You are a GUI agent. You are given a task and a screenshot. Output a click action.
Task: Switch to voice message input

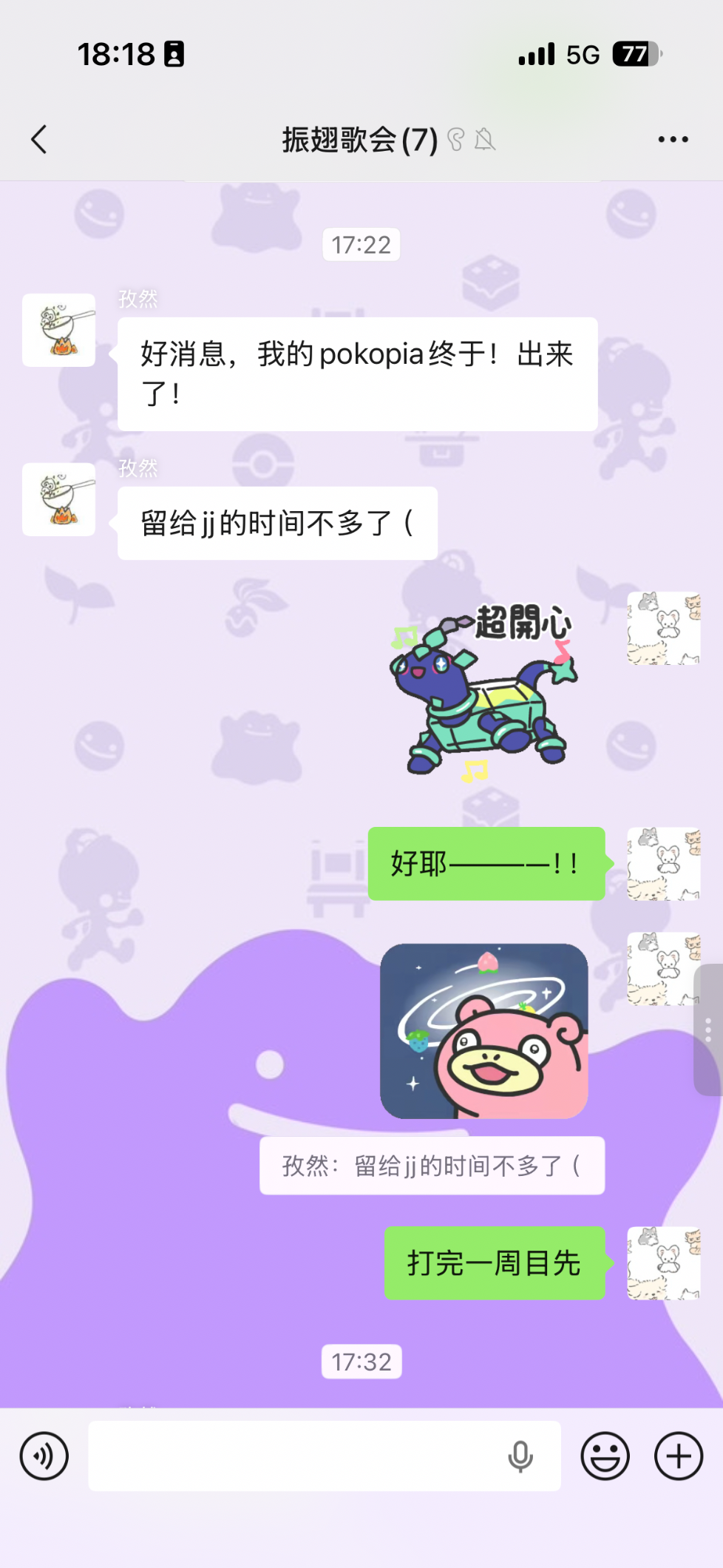(44, 1456)
